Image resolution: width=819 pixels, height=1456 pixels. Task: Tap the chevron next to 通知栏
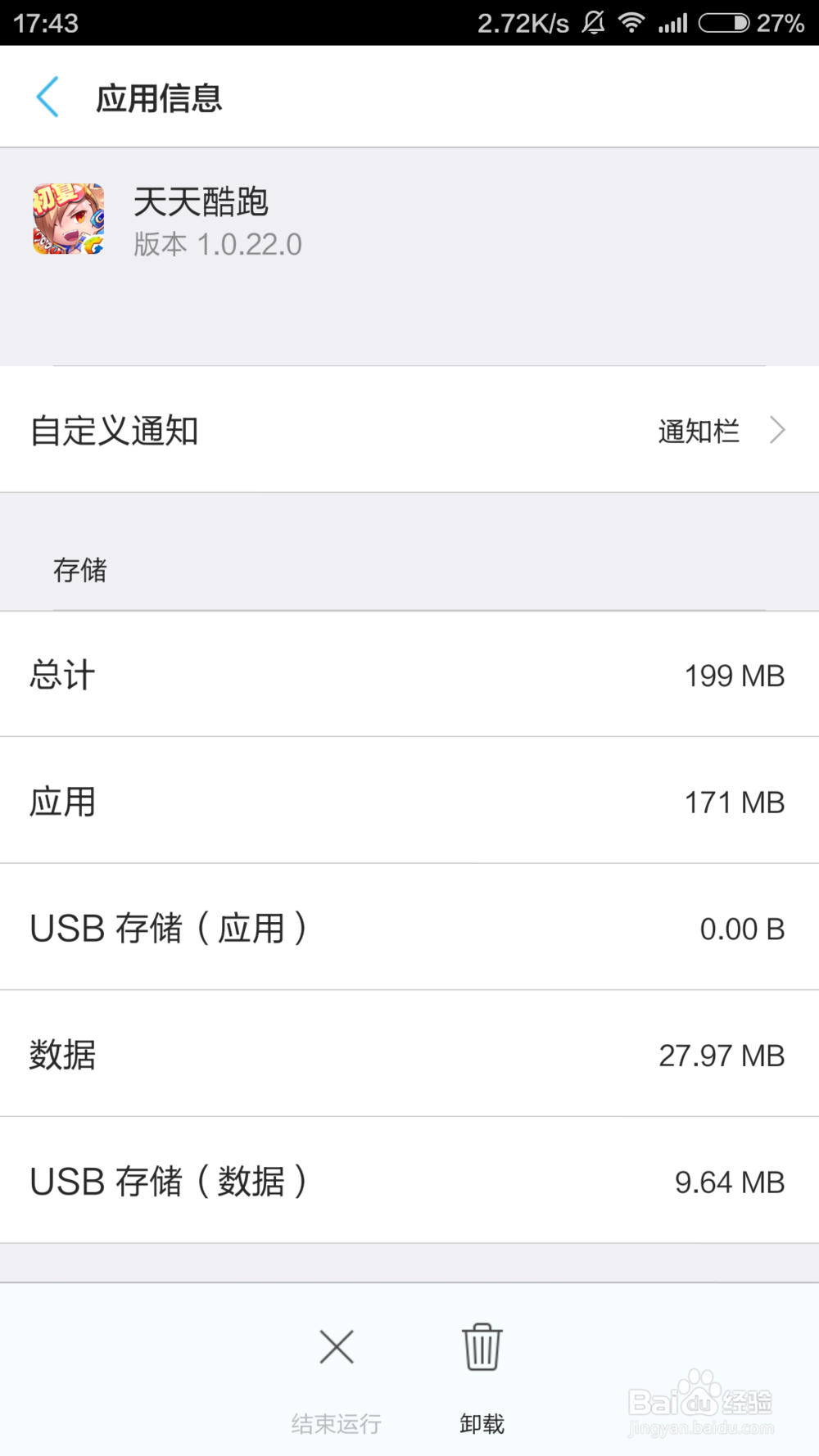(x=776, y=429)
